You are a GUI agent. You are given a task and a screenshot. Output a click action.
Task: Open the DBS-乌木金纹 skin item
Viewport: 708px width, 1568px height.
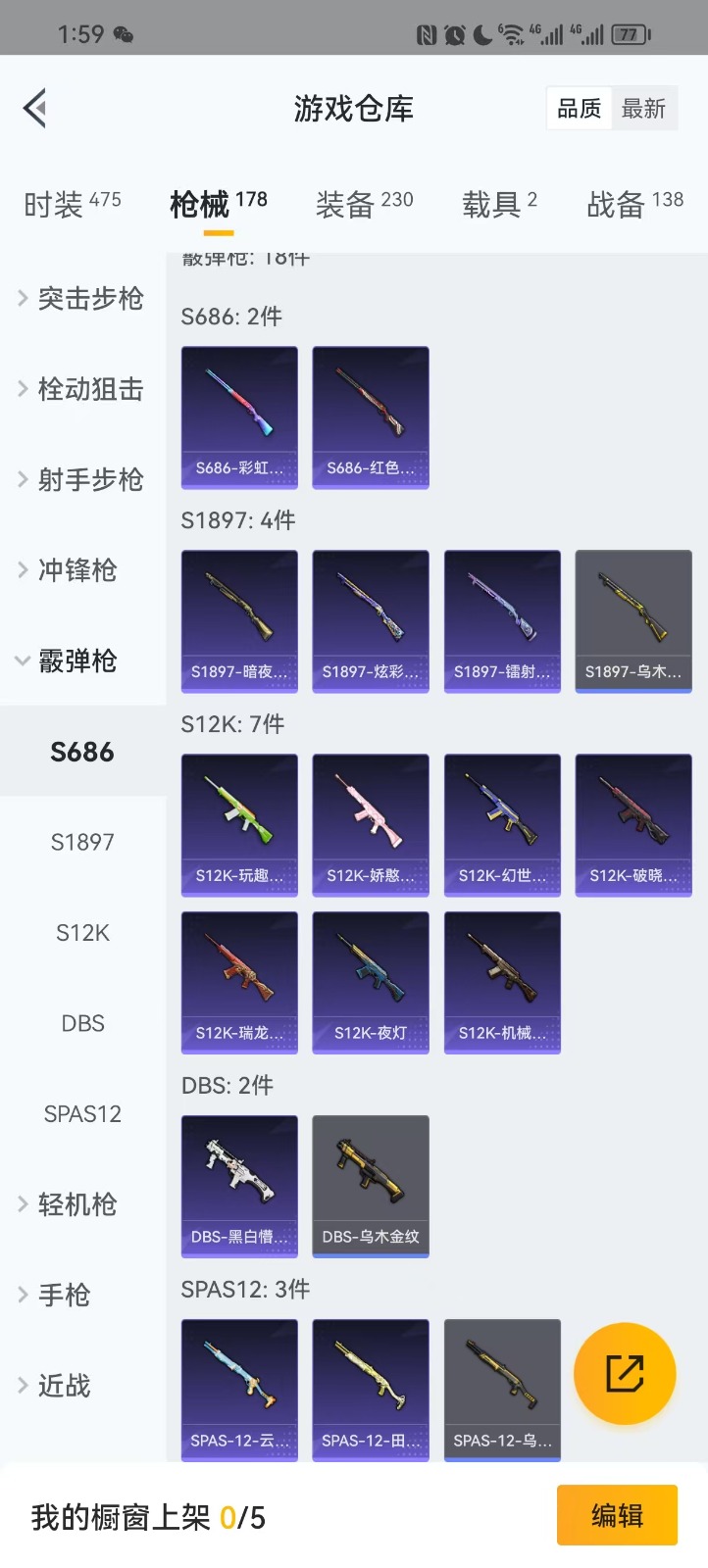371,1187
